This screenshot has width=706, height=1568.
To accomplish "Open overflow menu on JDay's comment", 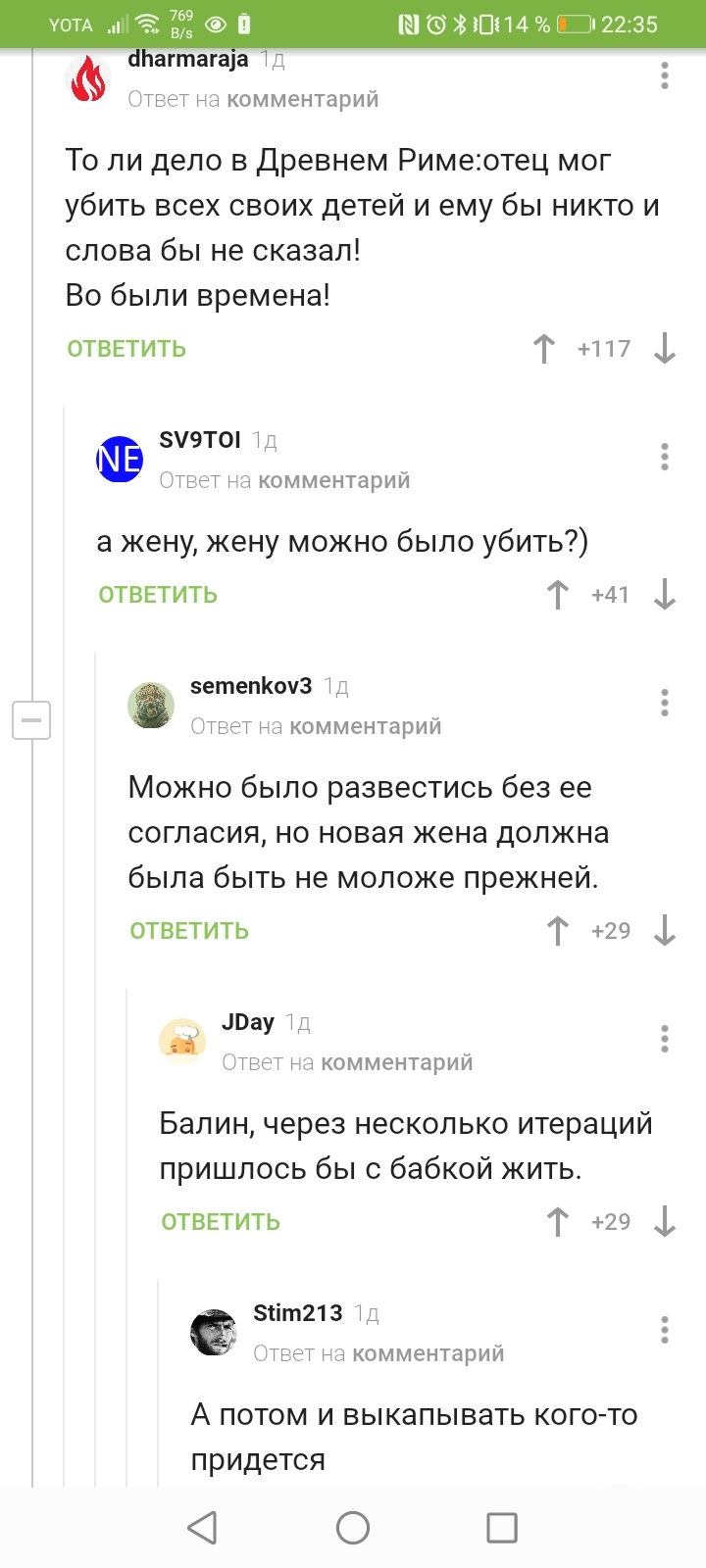I will 665,1039.
